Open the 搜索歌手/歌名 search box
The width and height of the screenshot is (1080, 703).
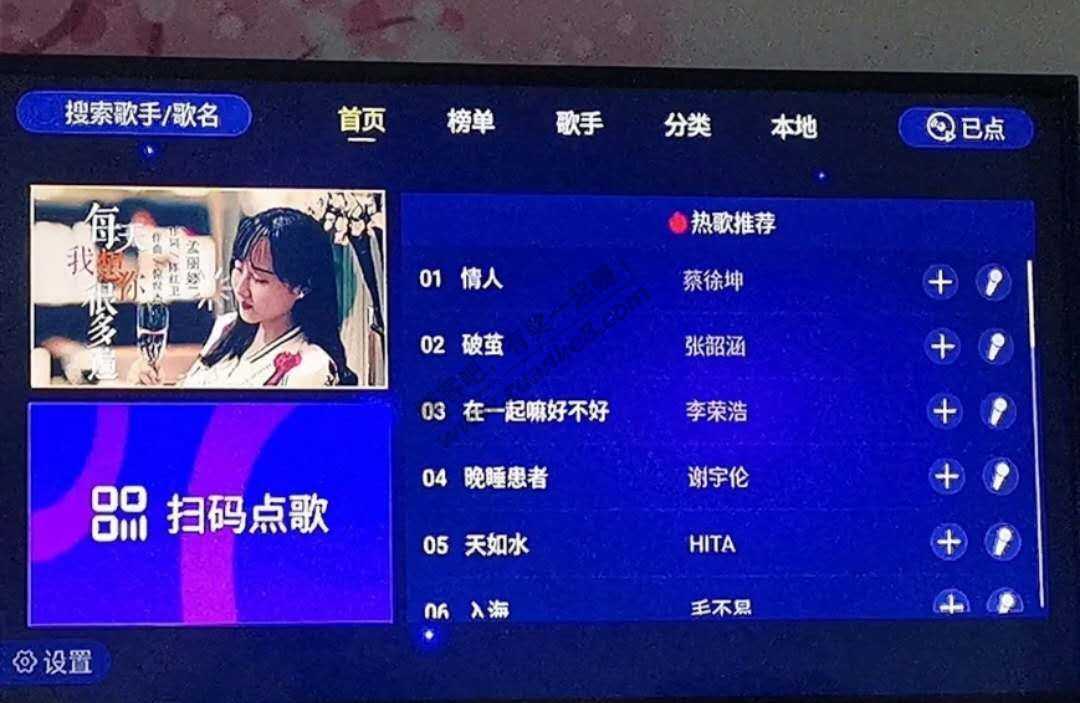[x=134, y=114]
